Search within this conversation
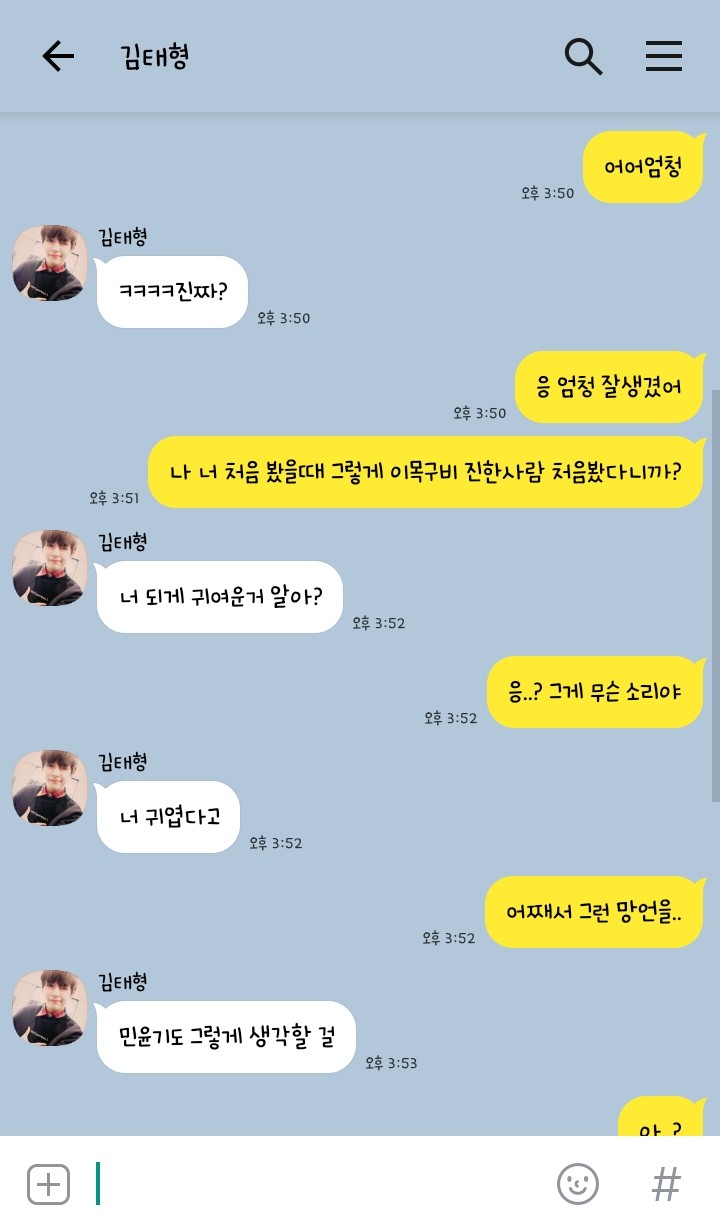 click(x=583, y=57)
